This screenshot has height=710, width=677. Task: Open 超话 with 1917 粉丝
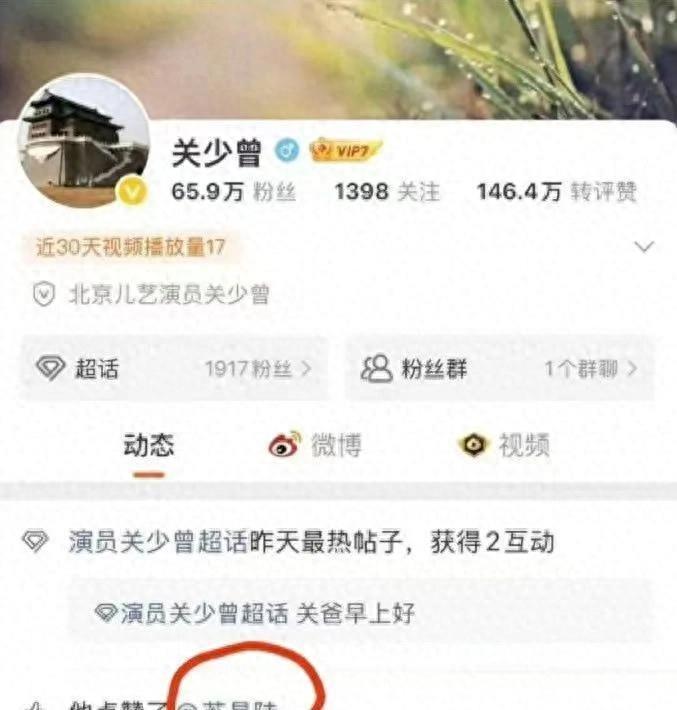[x=174, y=369]
